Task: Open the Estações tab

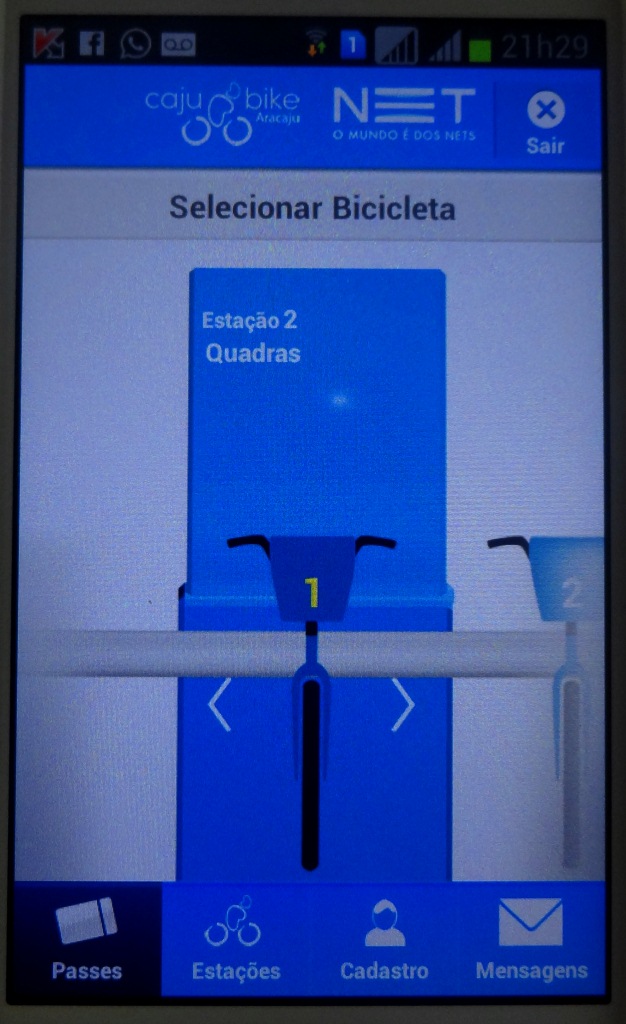Action: (x=236, y=940)
